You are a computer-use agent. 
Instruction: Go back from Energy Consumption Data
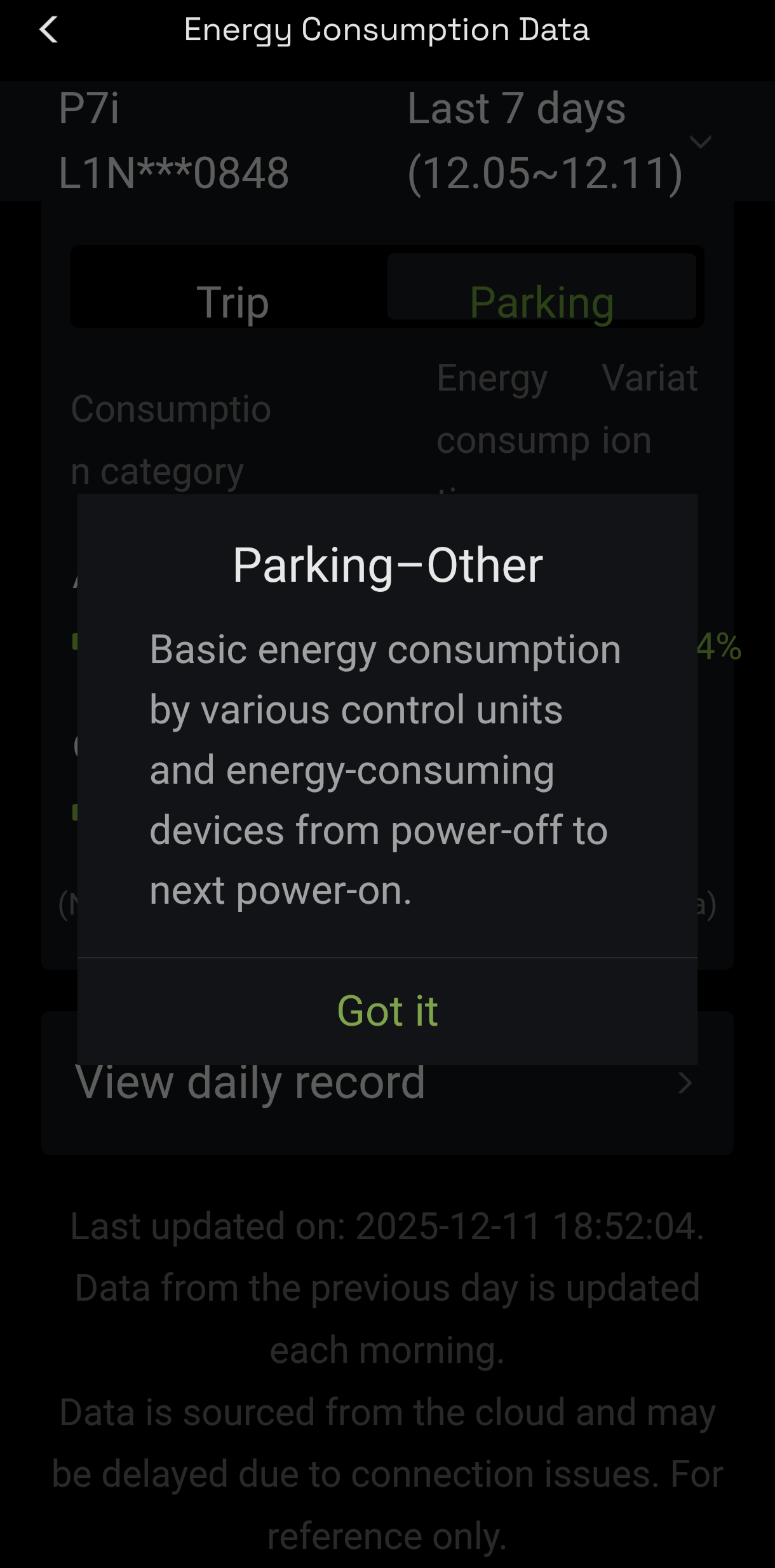[x=49, y=30]
